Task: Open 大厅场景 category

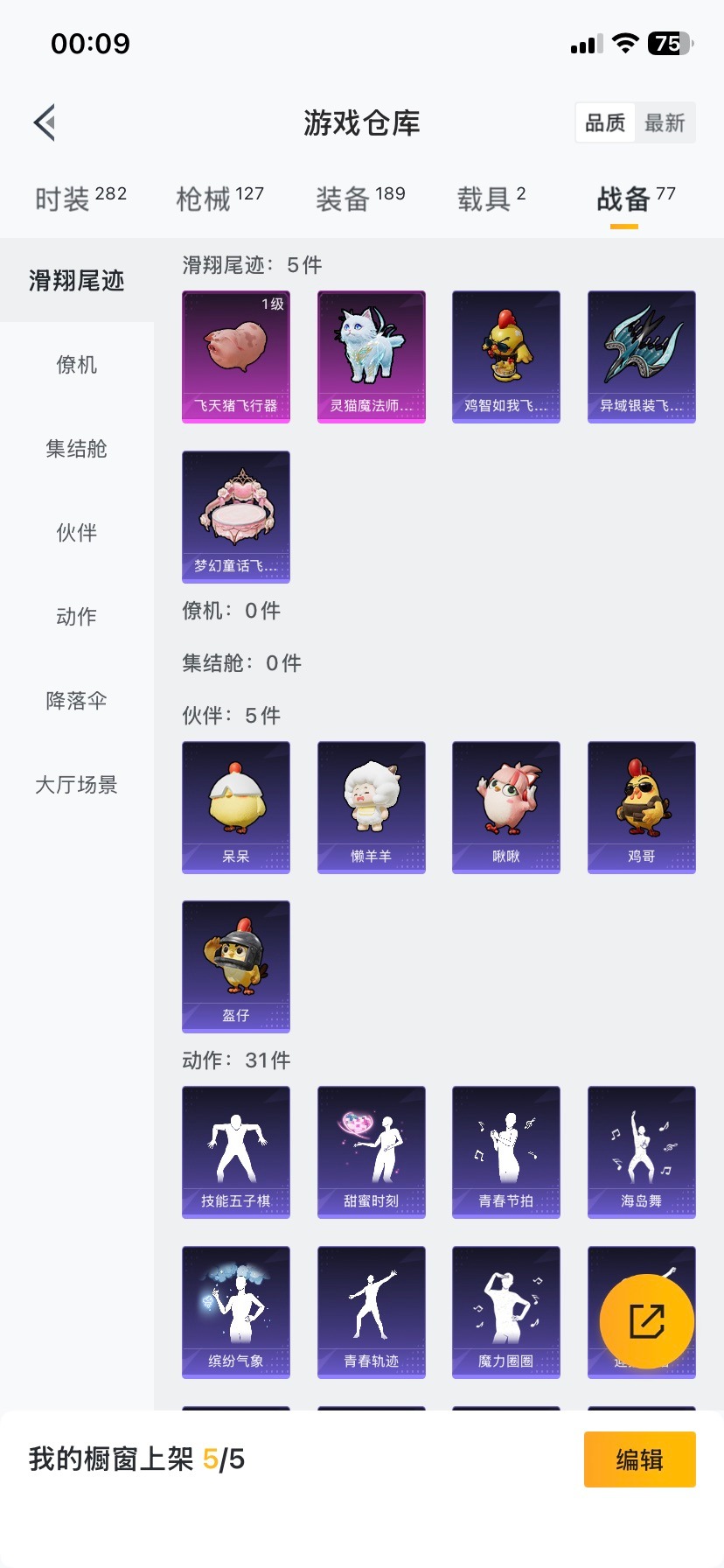Action: pos(77,785)
